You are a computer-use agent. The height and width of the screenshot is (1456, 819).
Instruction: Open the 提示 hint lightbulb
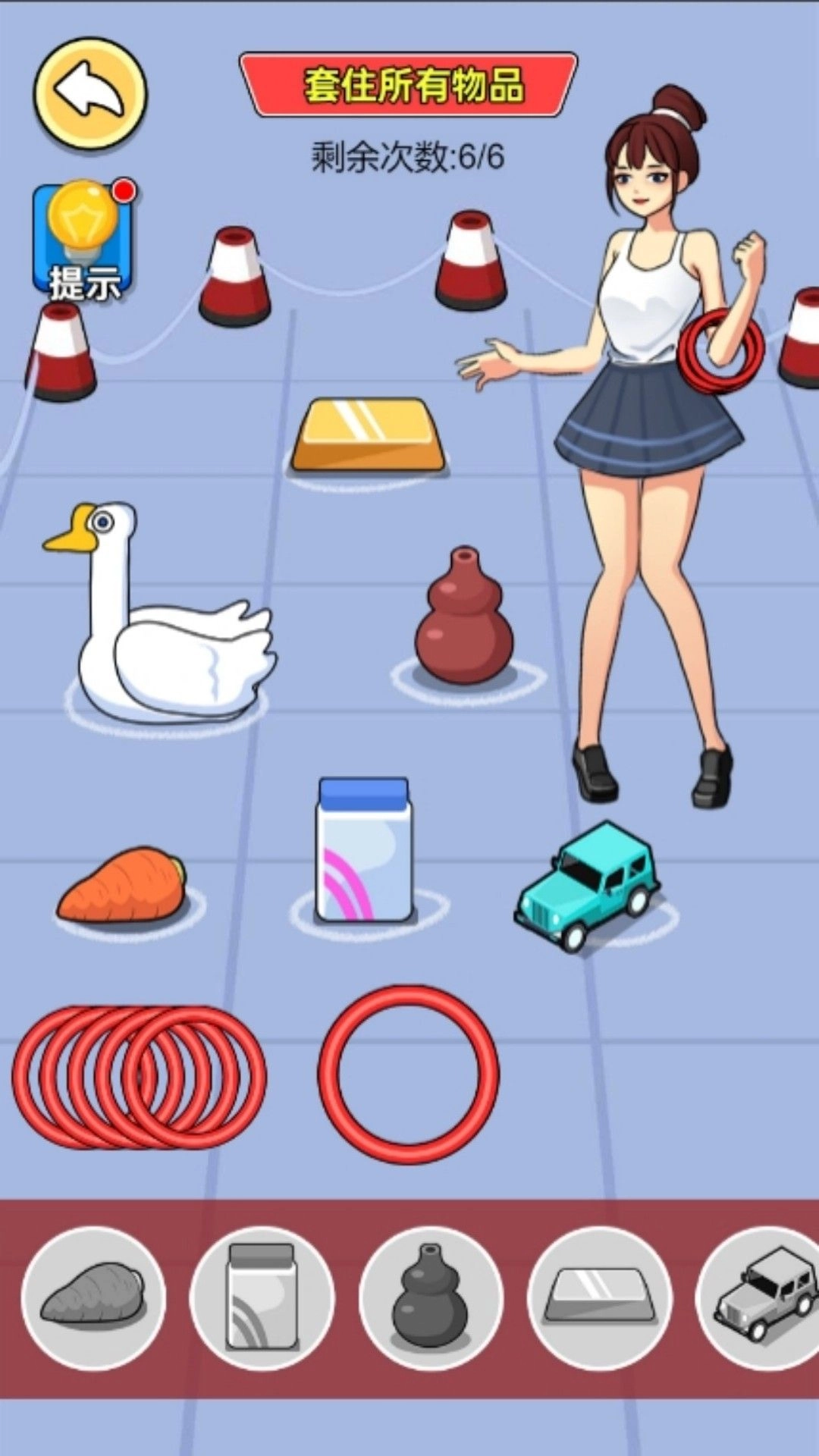pyautogui.click(x=83, y=239)
